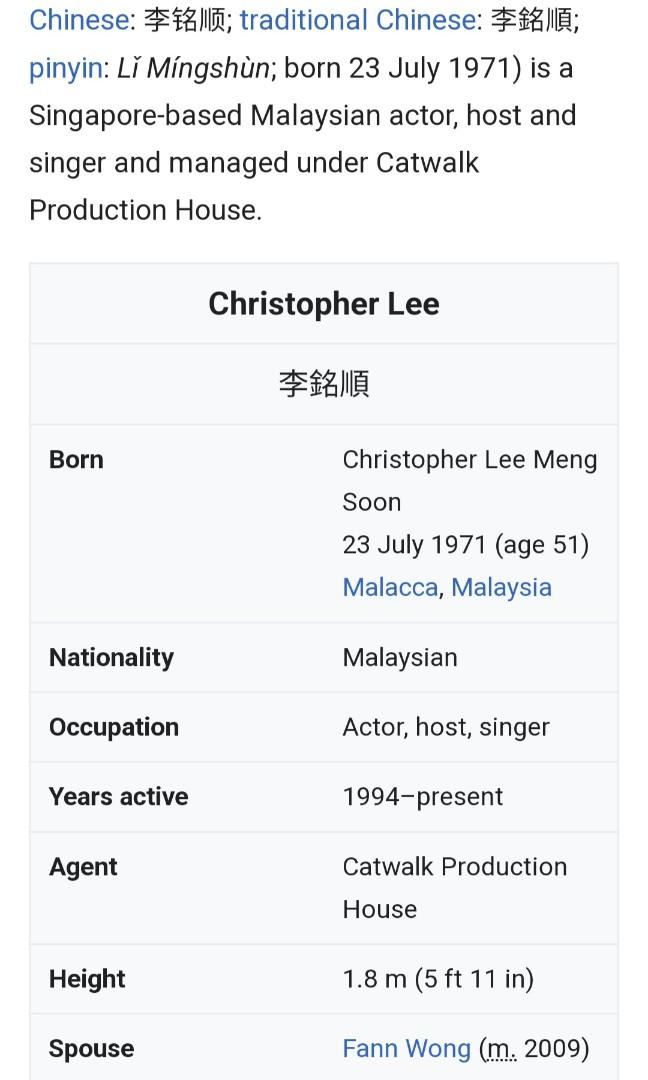This screenshot has width=648, height=1080.
Task: Follow the traditional Chinese link
Action: (357, 20)
